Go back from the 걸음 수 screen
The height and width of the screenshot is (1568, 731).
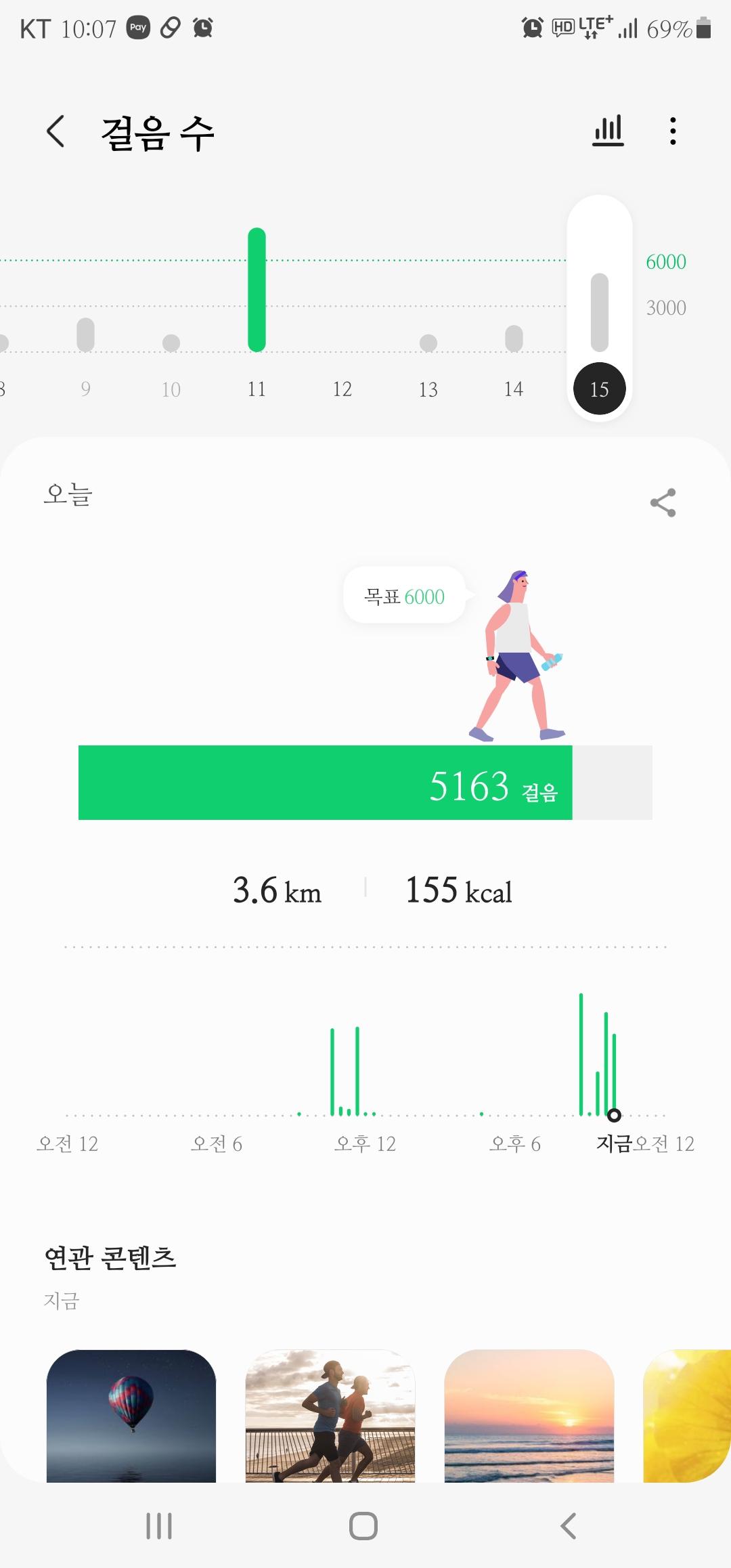56,131
